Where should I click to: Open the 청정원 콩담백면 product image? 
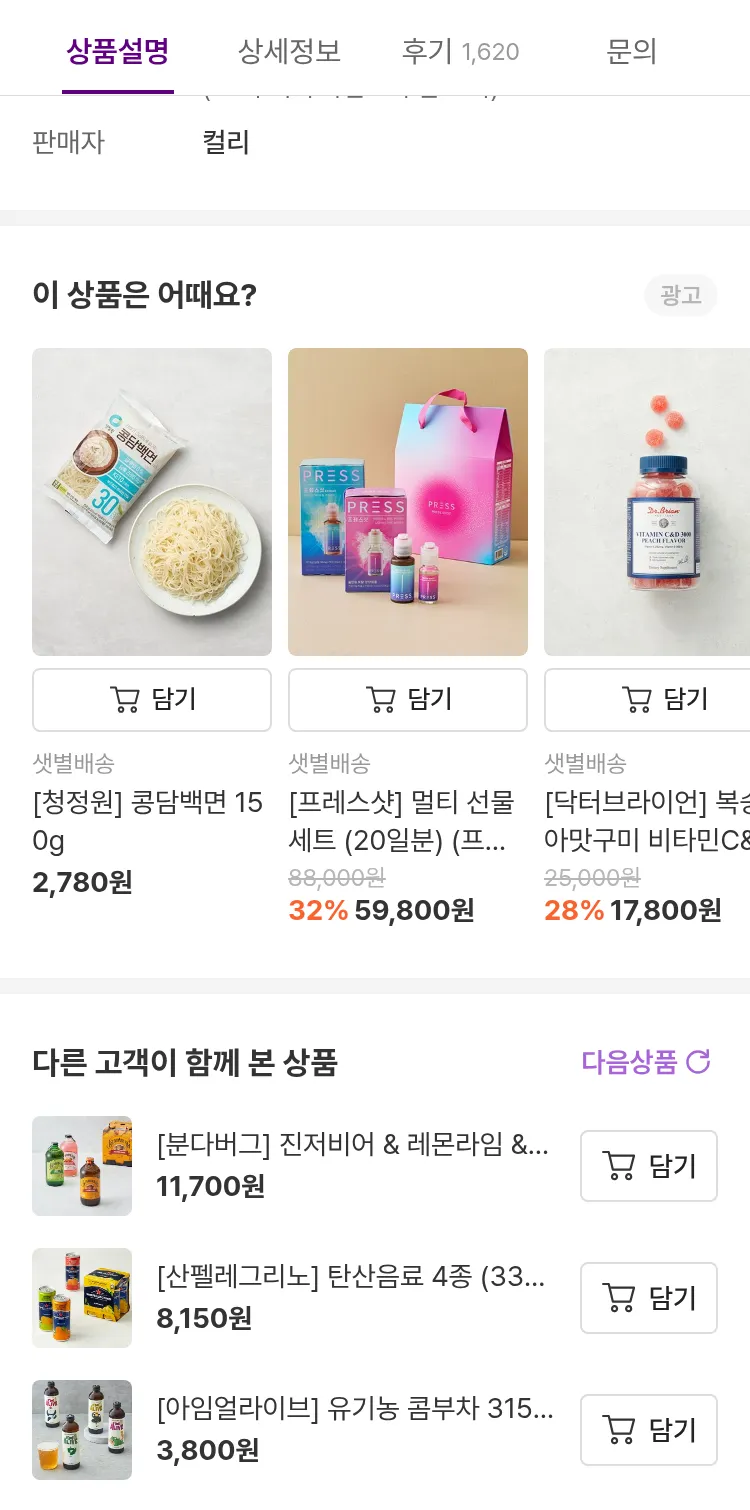pos(152,502)
